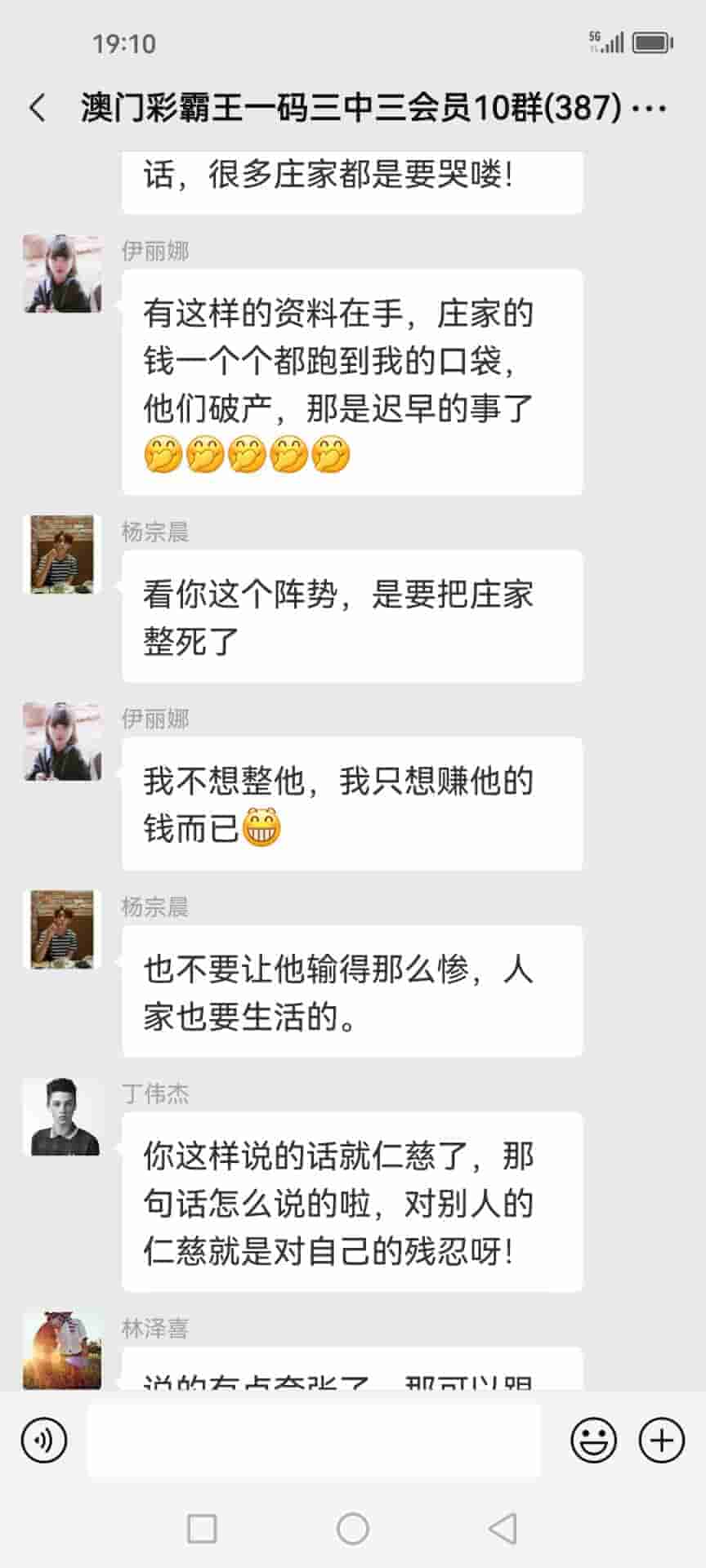The image size is (706, 1568).
Task: Open the emoji picker
Action: click(593, 1440)
